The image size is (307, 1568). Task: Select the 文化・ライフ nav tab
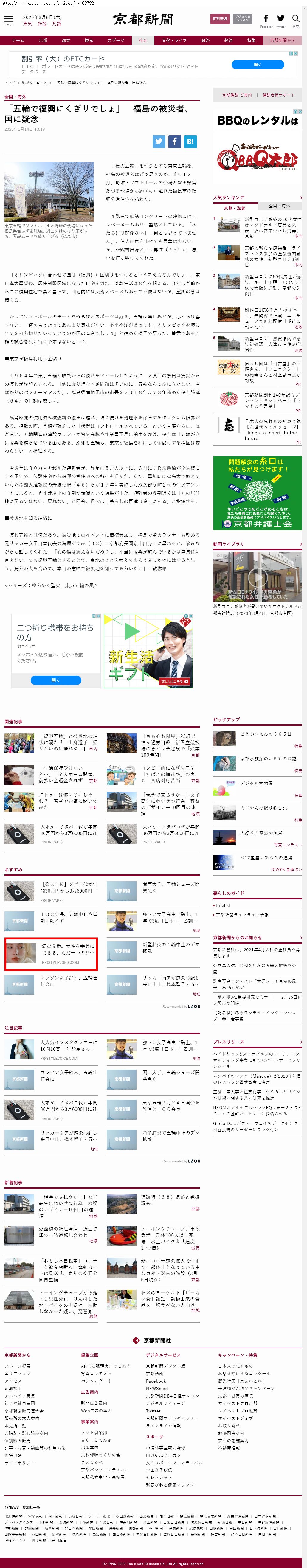(174, 40)
